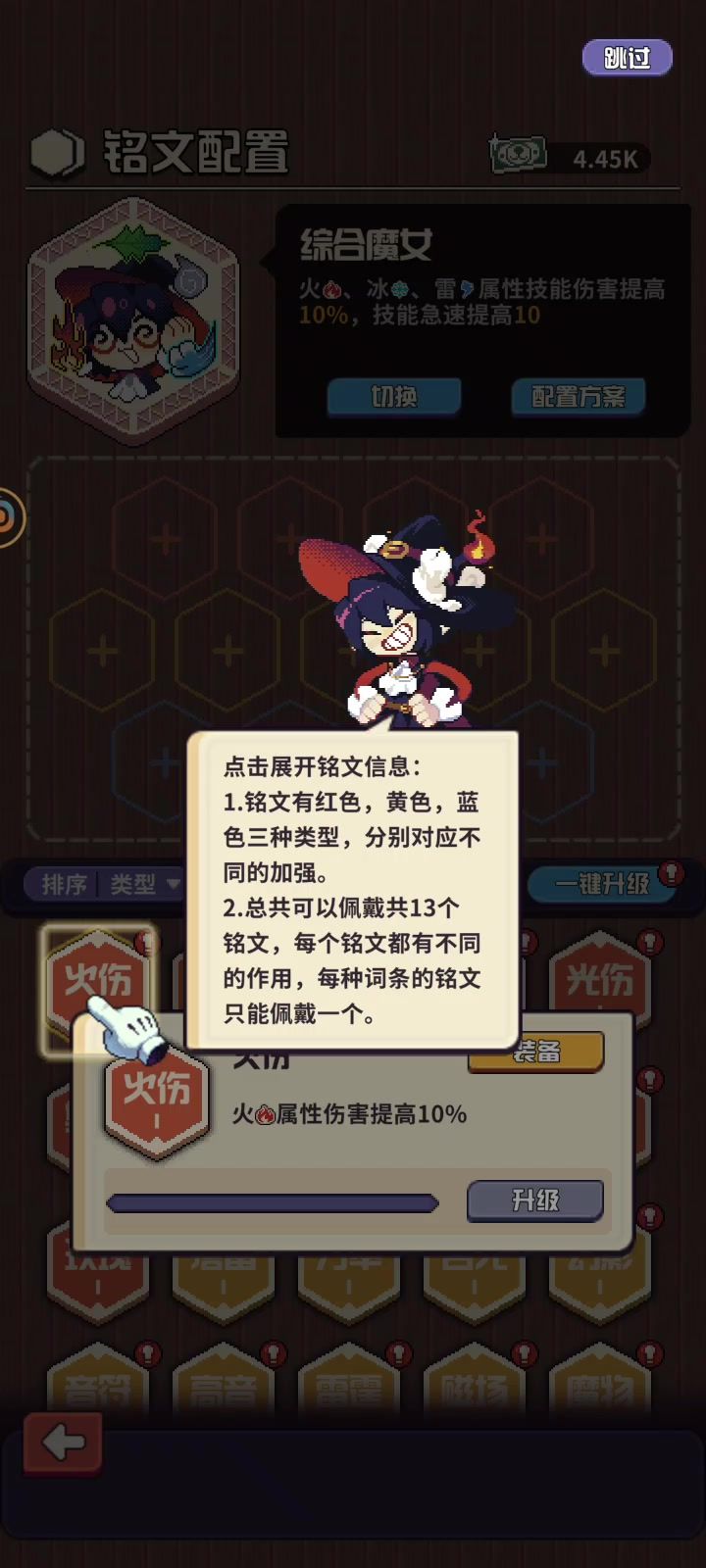Open the 类型 filter dropdown
The height and width of the screenshot is (1568, 706).
[x=143, y=885]
